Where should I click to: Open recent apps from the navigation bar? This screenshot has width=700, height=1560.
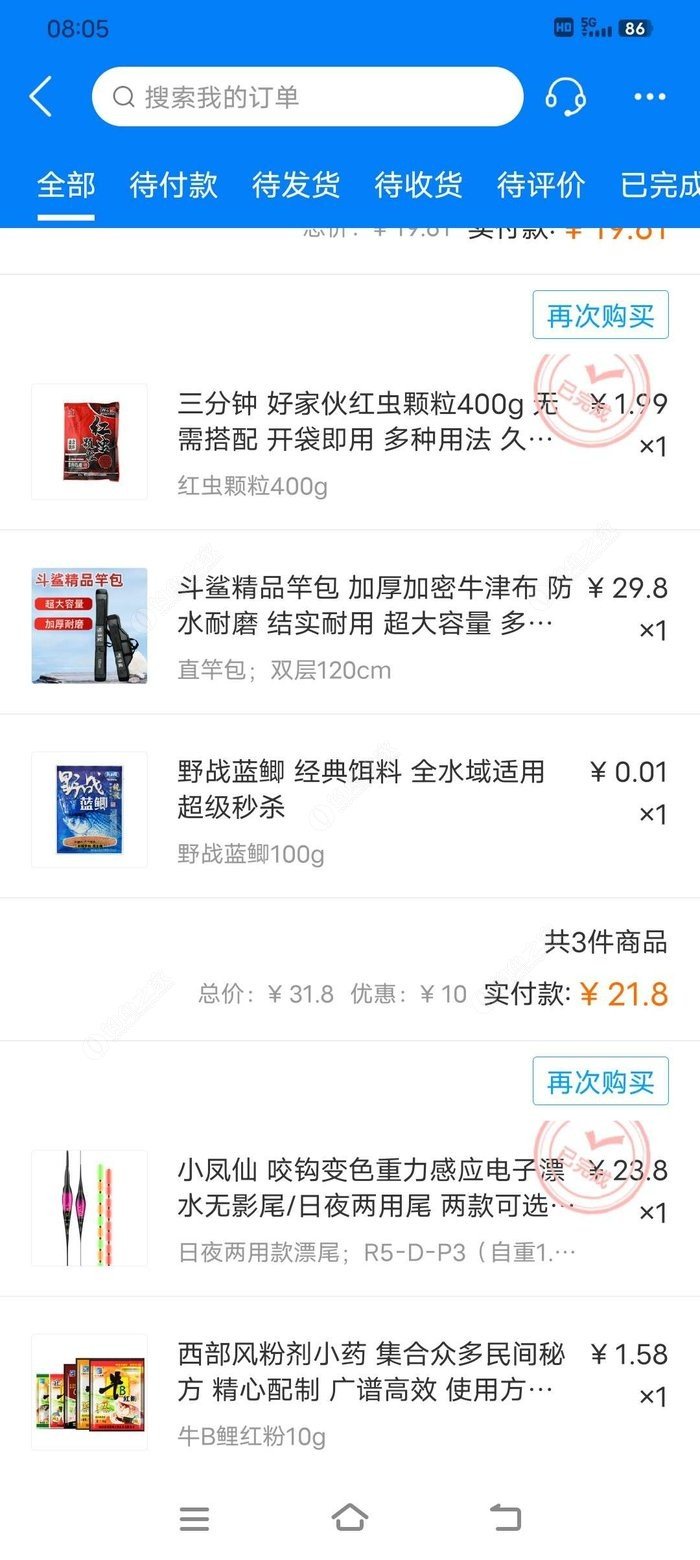click(194, 1518)
